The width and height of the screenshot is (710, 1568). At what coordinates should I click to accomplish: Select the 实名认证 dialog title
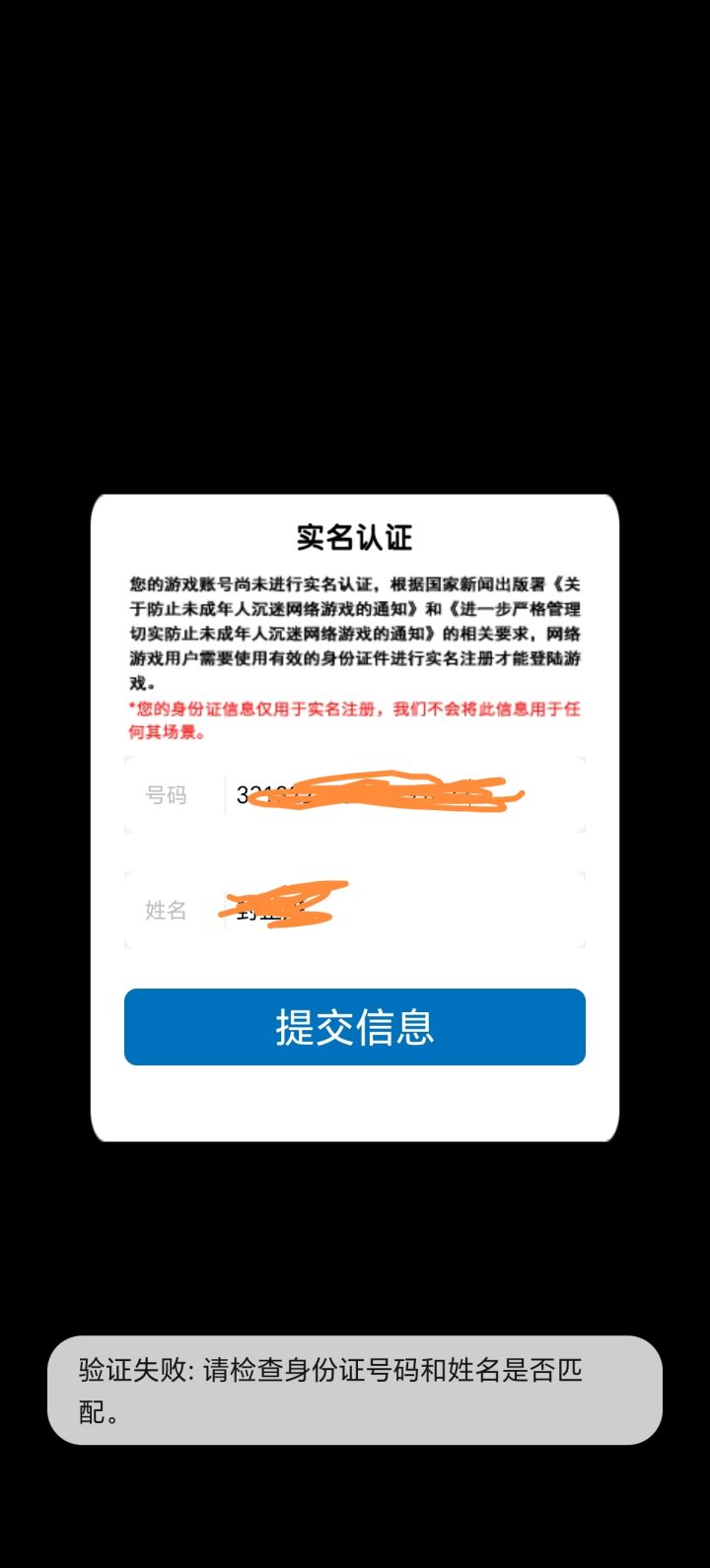coord(354,539)
